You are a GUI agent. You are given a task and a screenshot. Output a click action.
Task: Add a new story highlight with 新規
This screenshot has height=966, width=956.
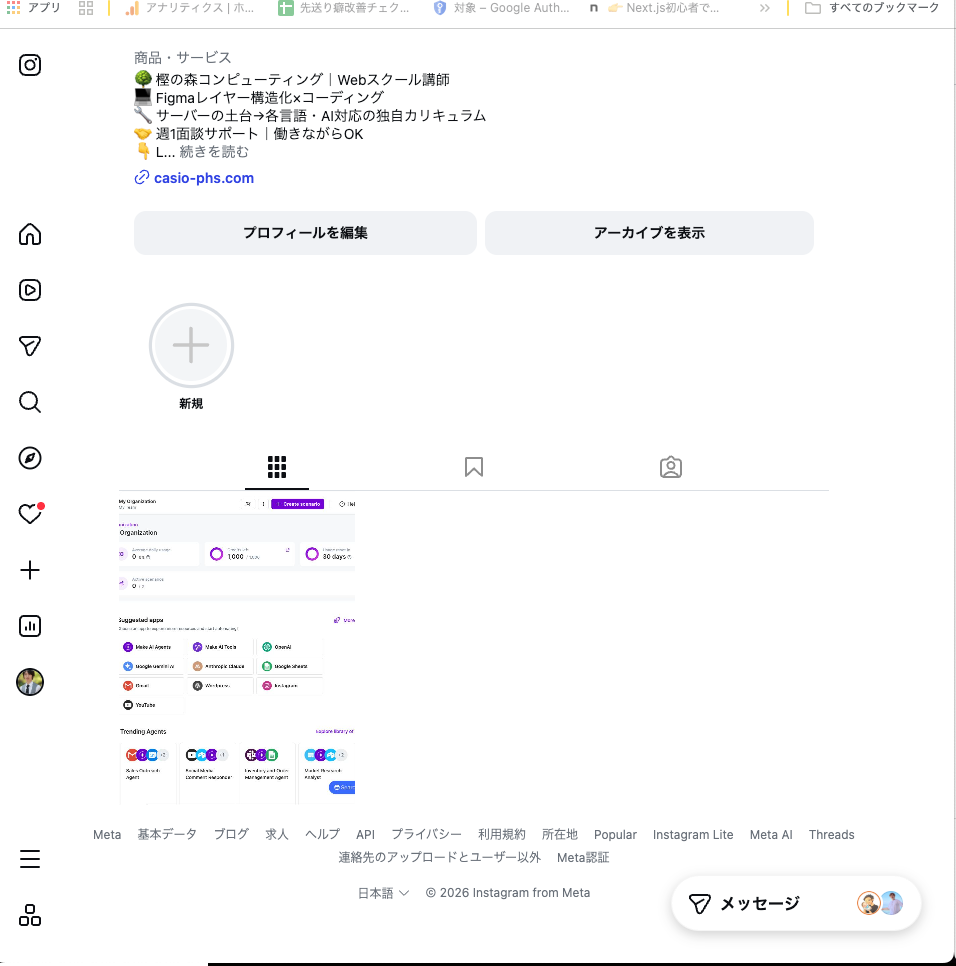(x=191, y=345)
